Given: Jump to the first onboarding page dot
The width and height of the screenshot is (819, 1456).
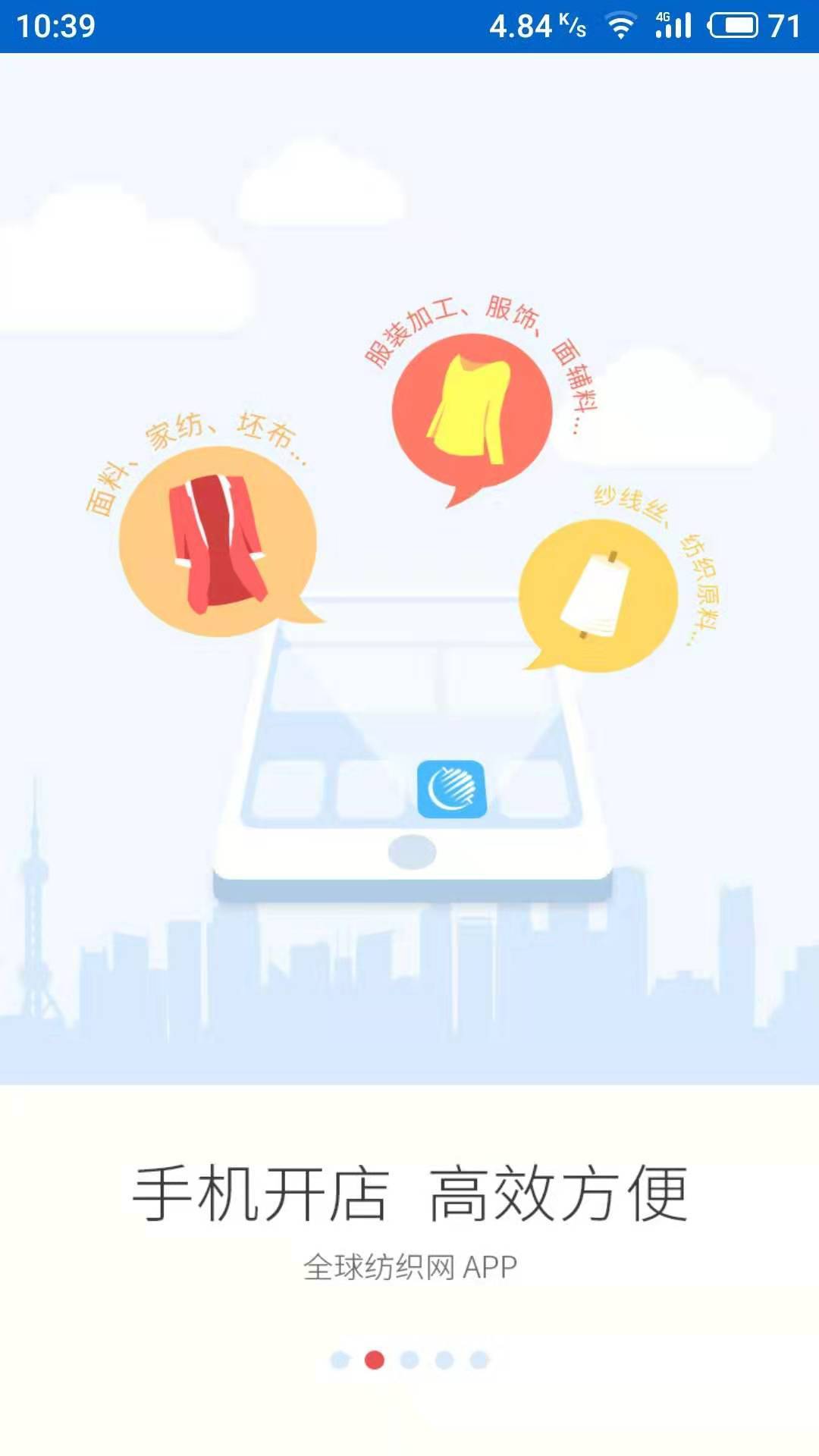Looking at the screenshot, I should click(x=340, y=1360).
